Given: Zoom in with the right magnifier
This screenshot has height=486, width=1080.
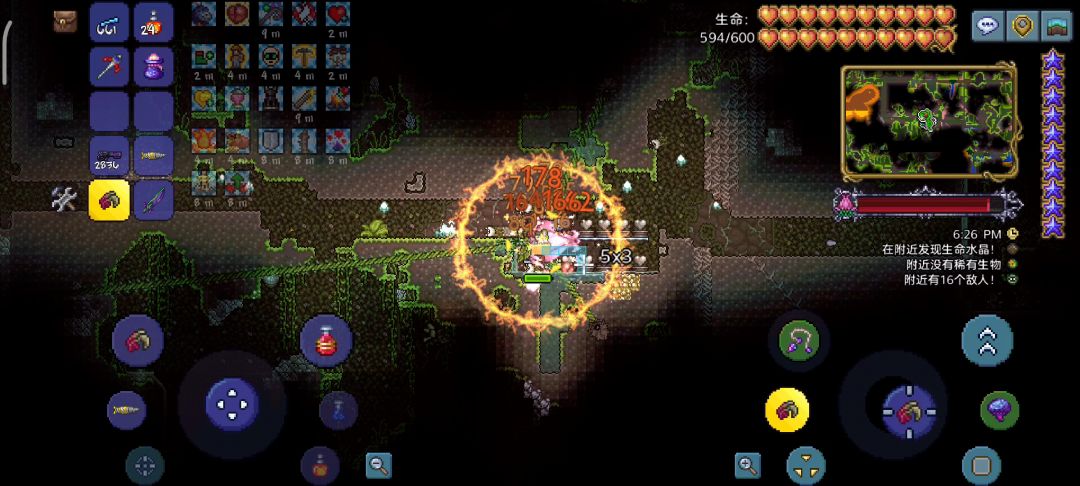Looking at the screenshot, I should 747,464.
